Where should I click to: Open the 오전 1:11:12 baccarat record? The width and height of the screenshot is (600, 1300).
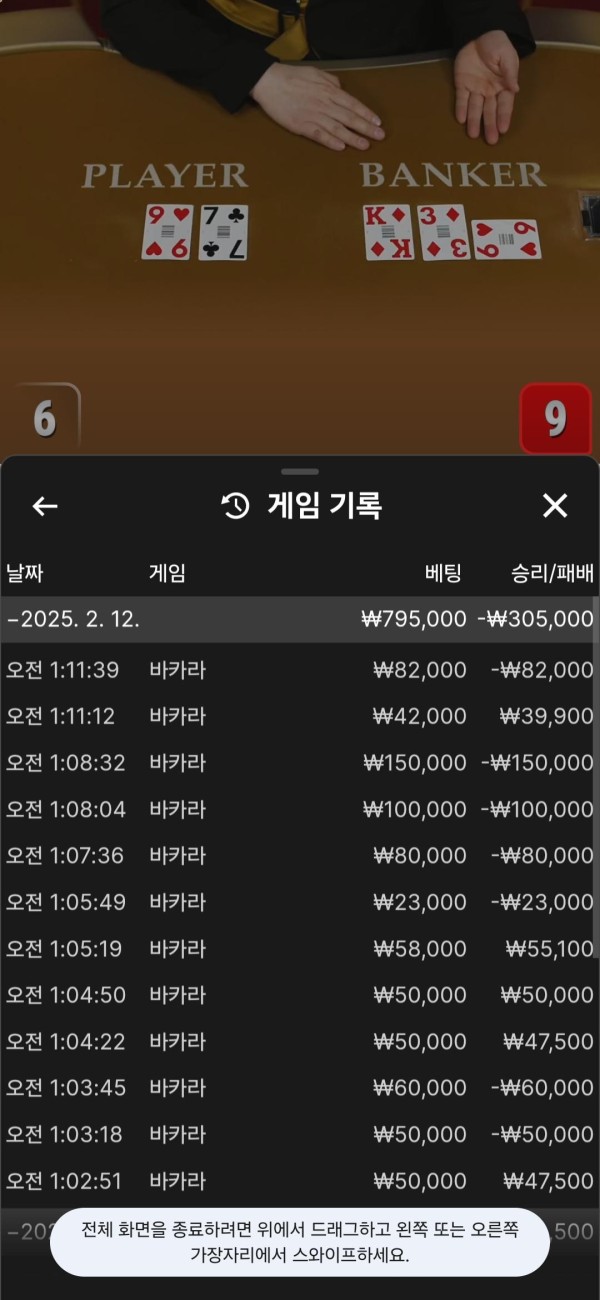coord(300,716)
